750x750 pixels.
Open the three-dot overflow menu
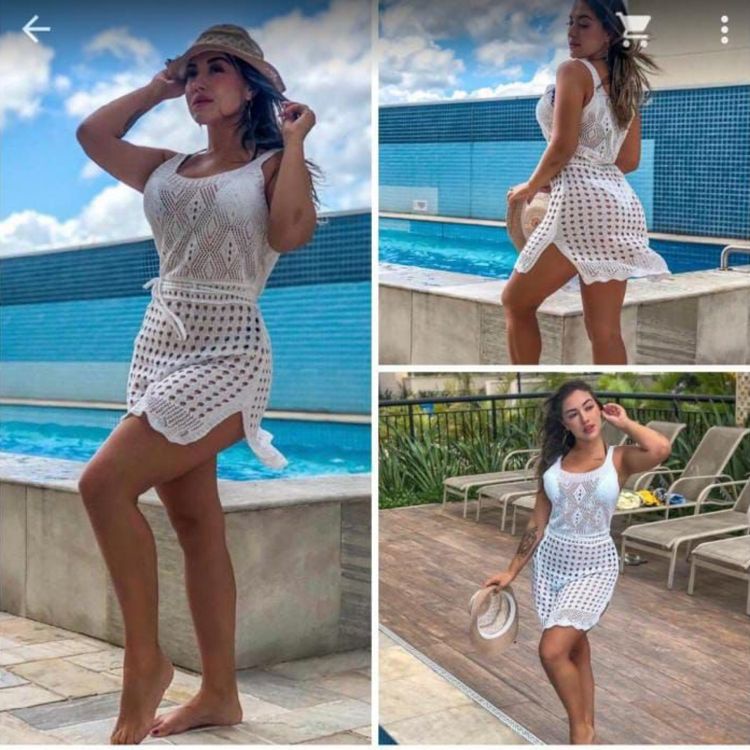724,30
